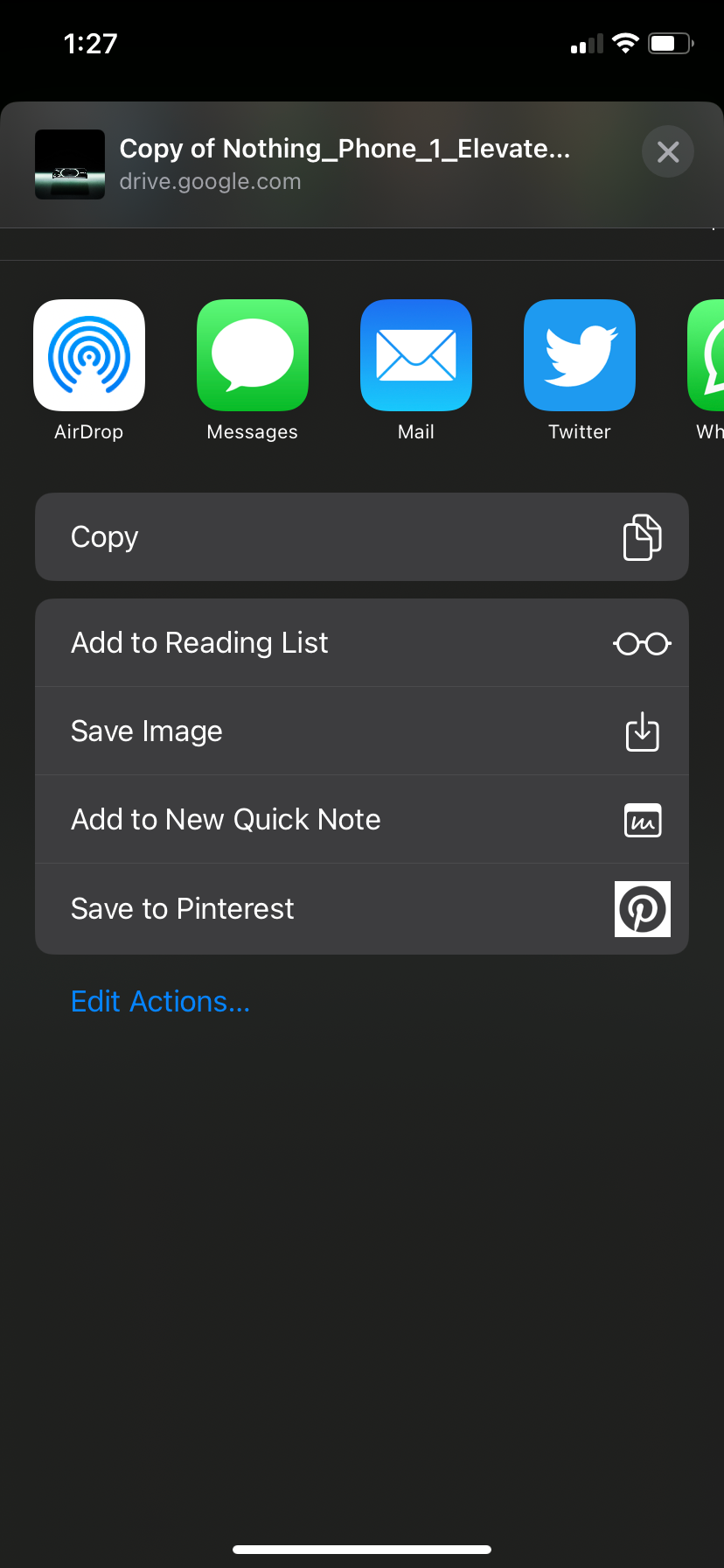The width and height of the screenshot is (724, 1568).
Task: Share through Messages
Action: tap(253, 355)
